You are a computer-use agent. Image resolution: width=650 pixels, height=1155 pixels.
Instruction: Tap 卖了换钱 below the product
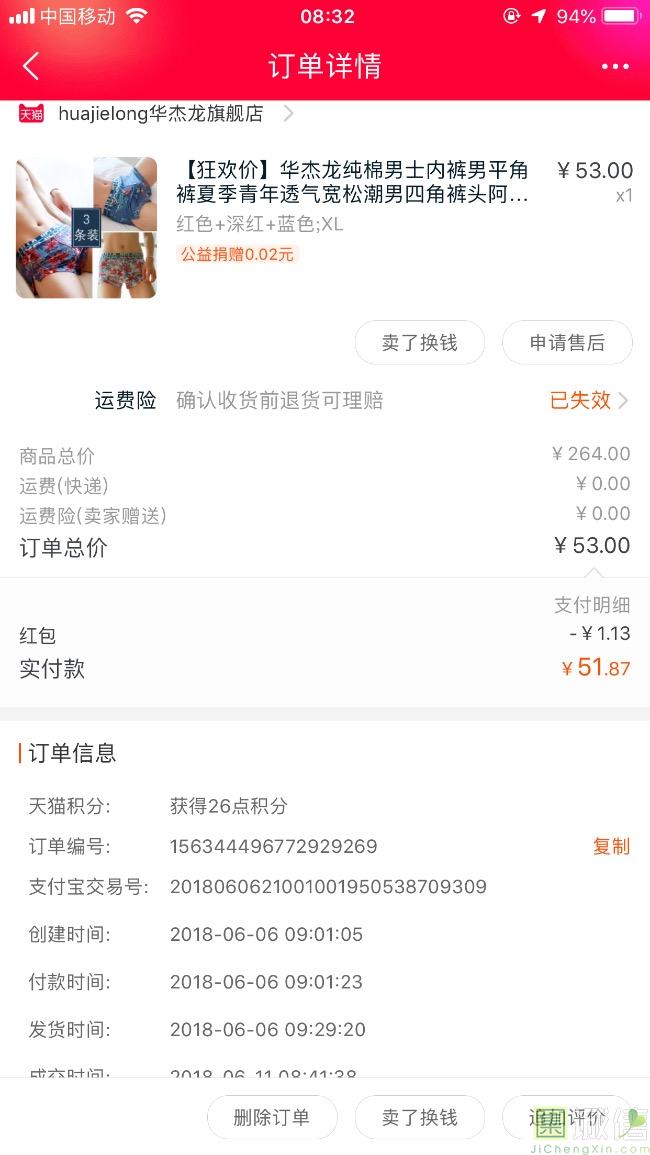click(419, 343)
